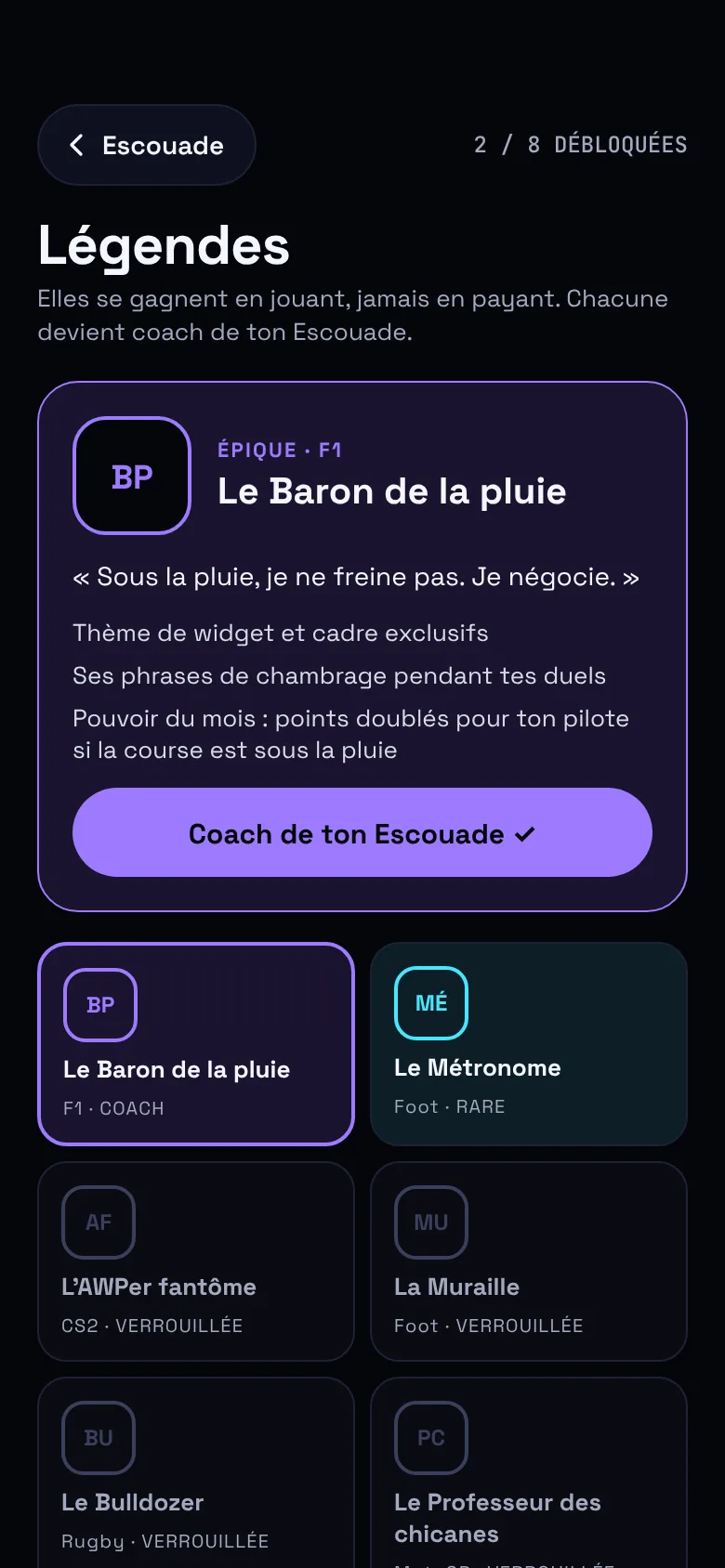Open the locked Le Bulldozer card
The image size is (725, 1568).
tap(196, 1472)
